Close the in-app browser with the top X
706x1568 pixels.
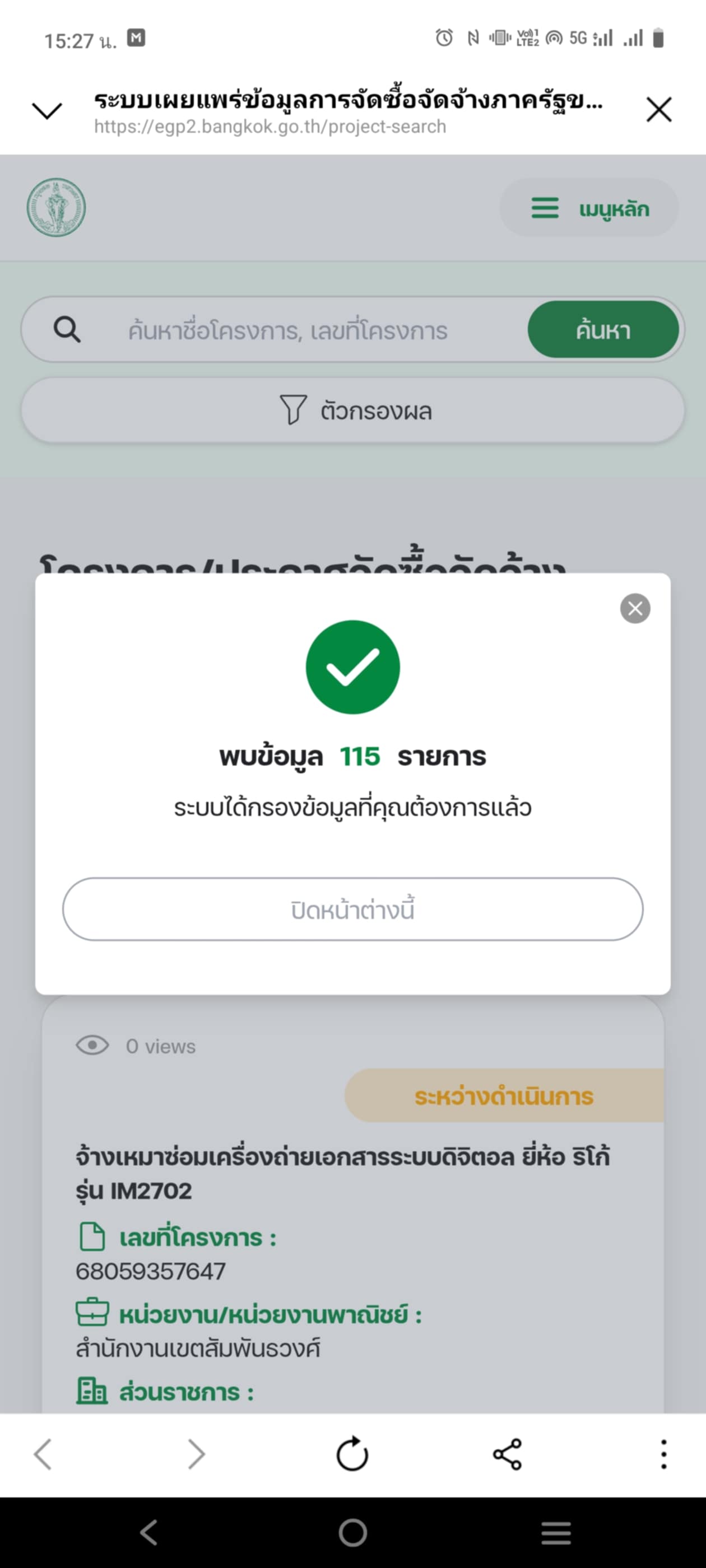pyautogui.click(x=658, y=110)
